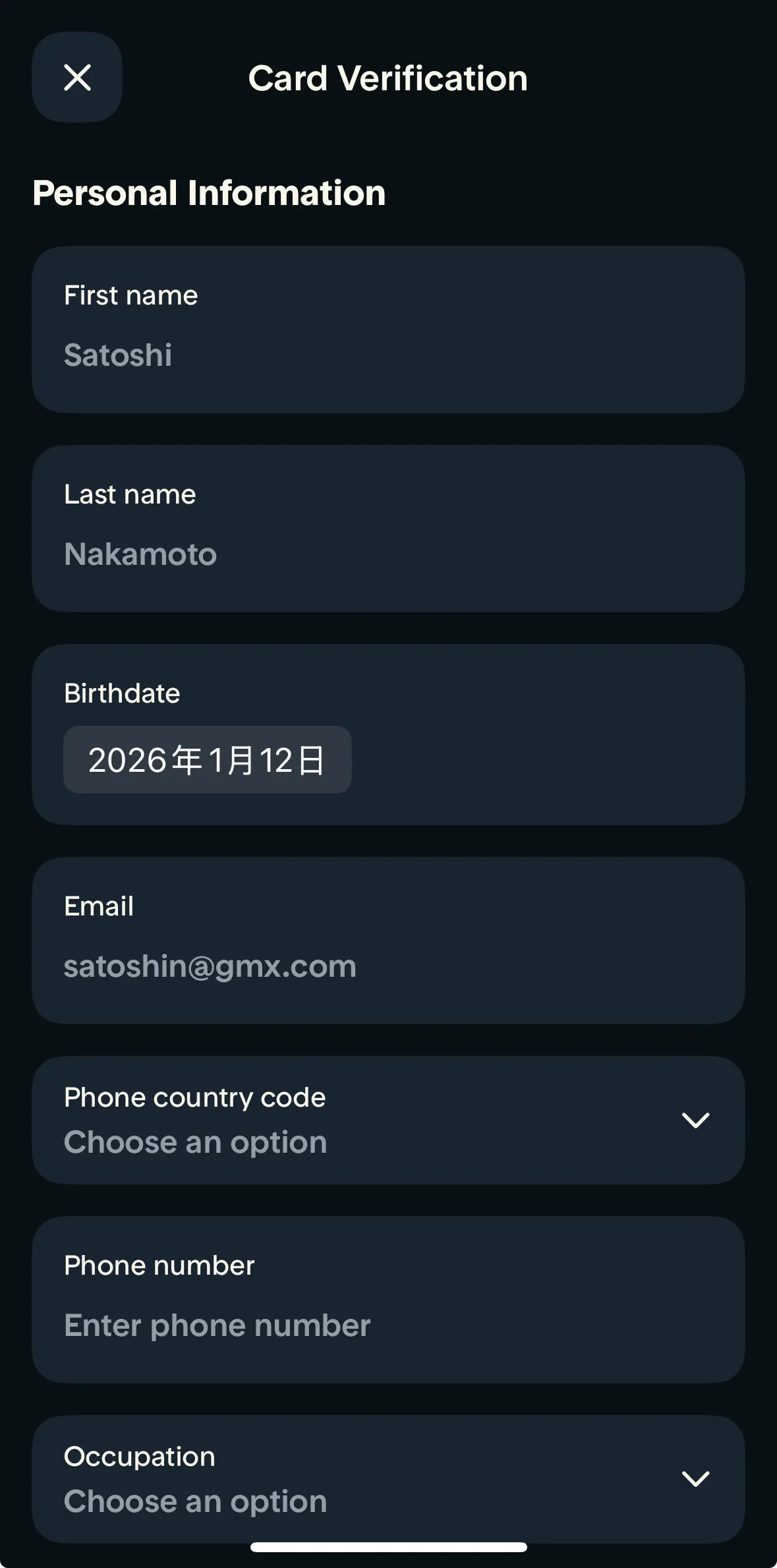This screenshot has width=777, height=1568.
Task: Select the Phone number field
Action: 388,1325
